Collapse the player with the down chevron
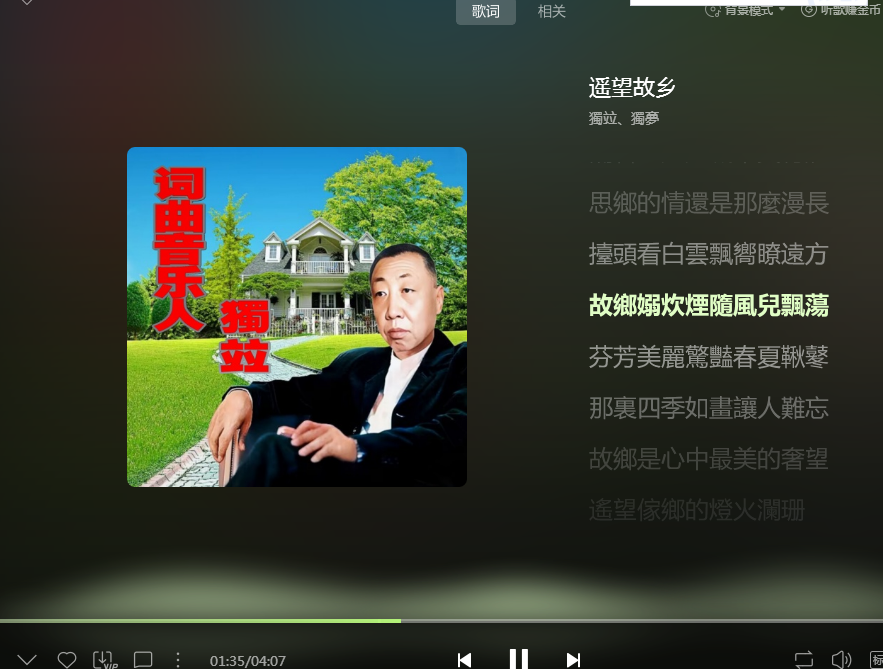Image resolution: width=883 pixels, height=669 pixels. 27,660
